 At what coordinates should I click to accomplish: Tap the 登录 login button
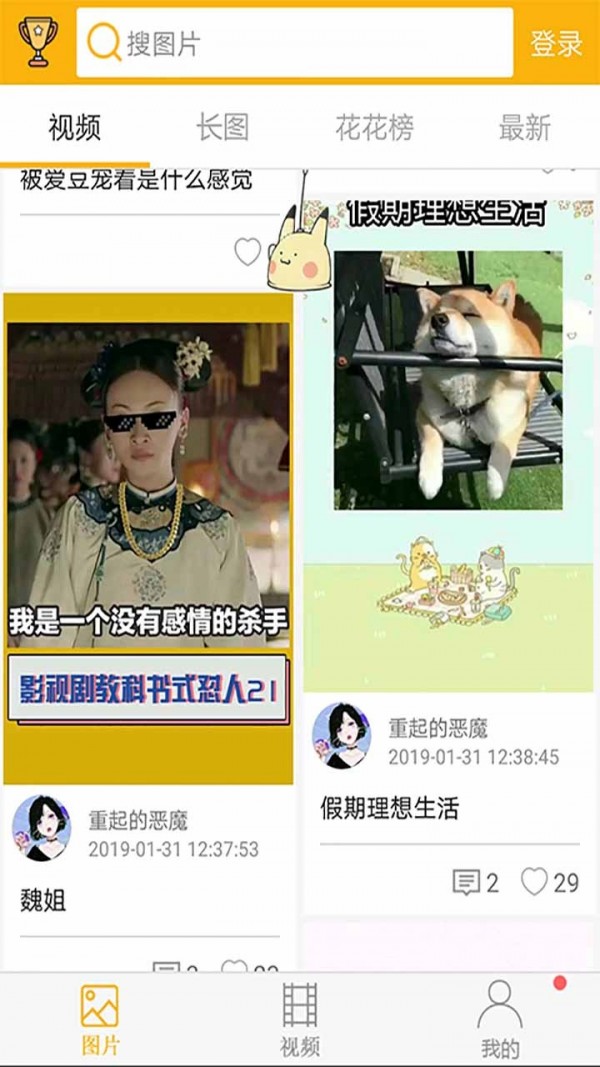point(556,43)
